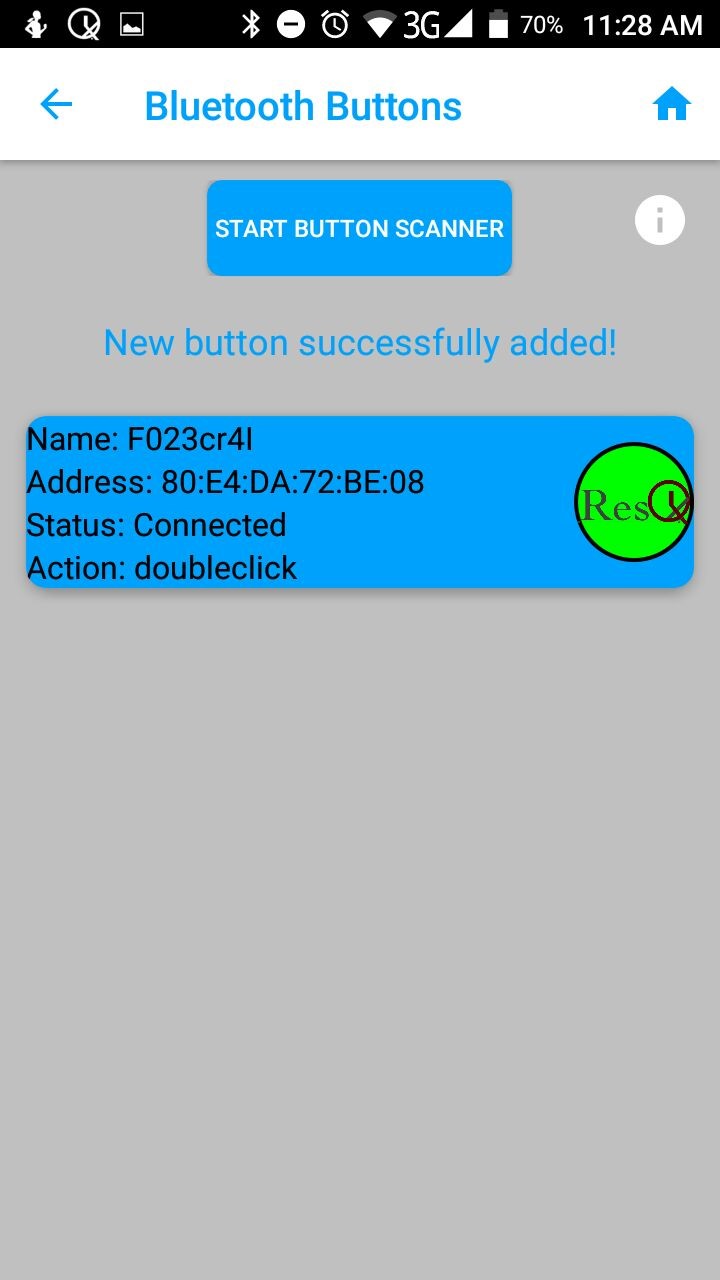The height and width of the screenshot is (1280, 720).
Task: Tap the green ResQ circle
Action: coord(634,502)
